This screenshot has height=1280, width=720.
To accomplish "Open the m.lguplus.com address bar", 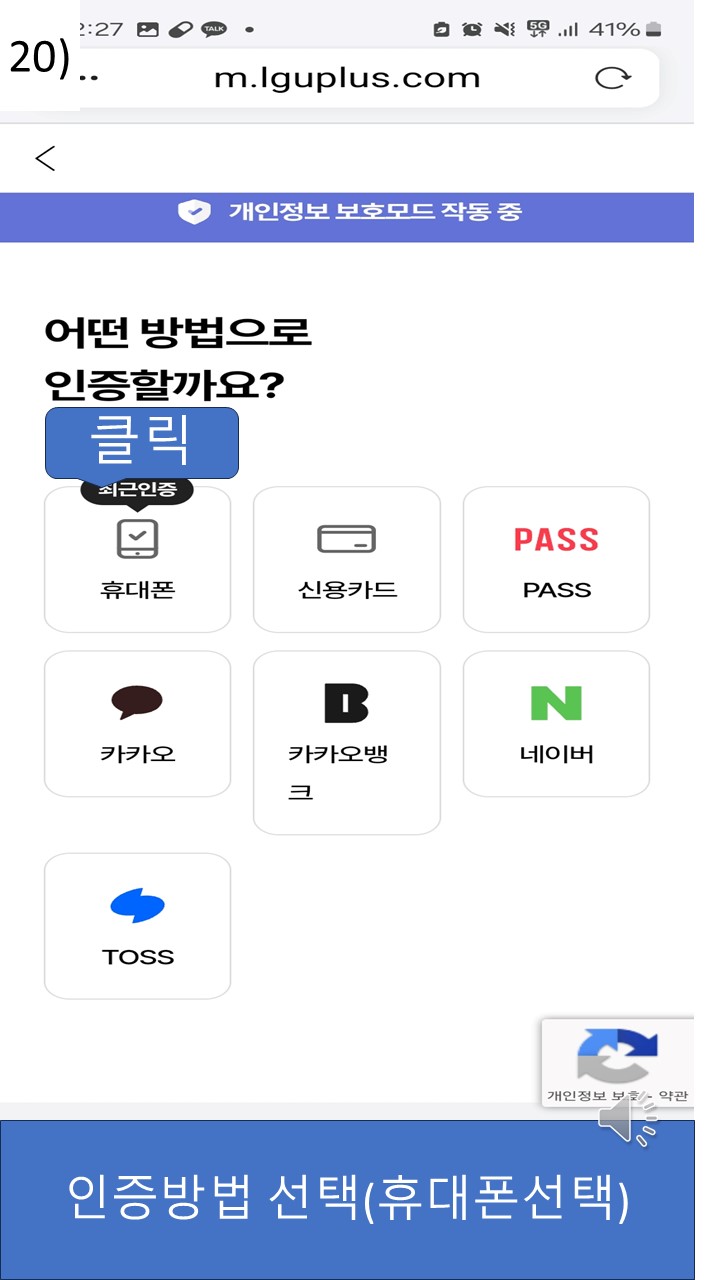I will point(346,78).
